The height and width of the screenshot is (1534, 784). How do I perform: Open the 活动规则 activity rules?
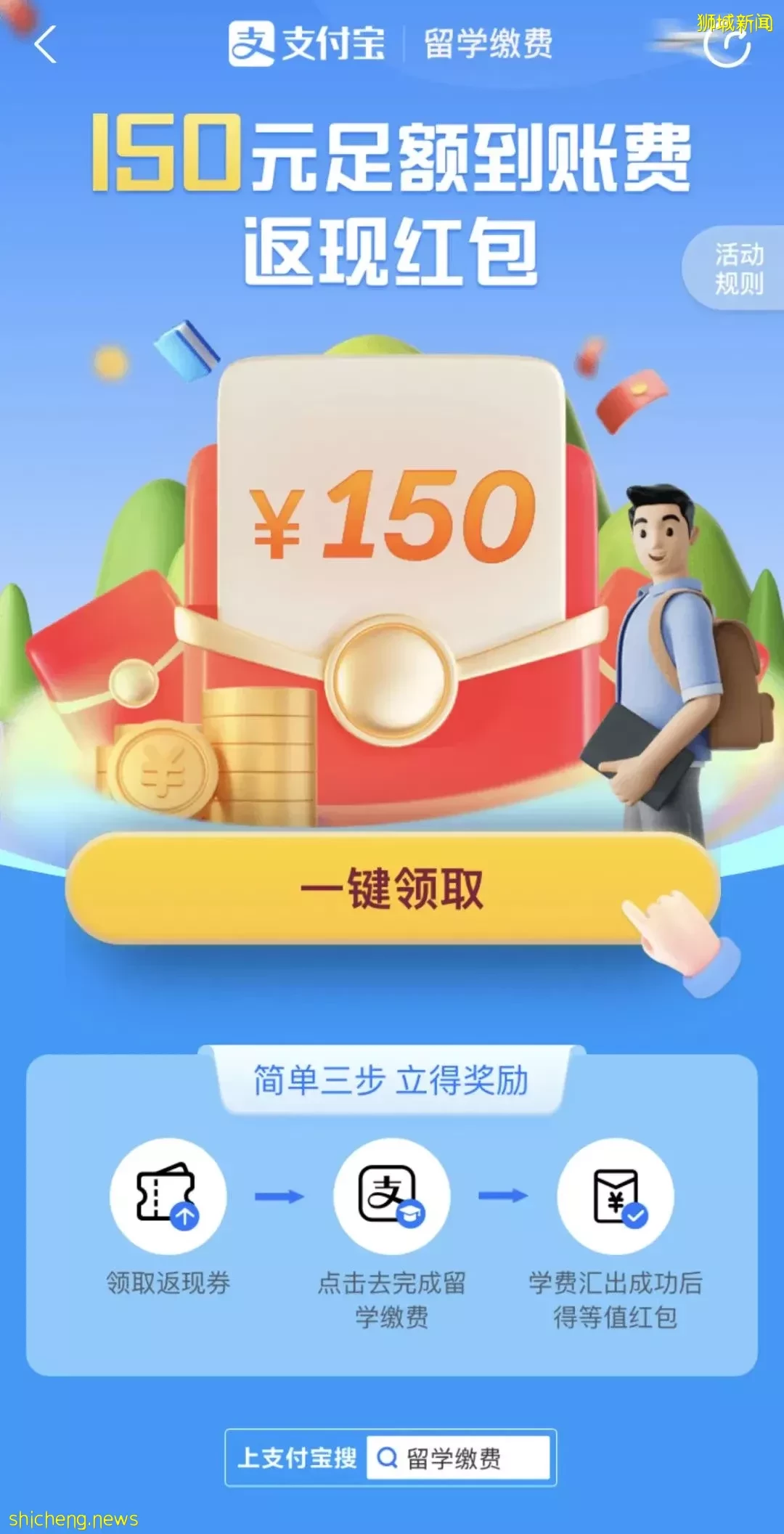tap(738, 269)
